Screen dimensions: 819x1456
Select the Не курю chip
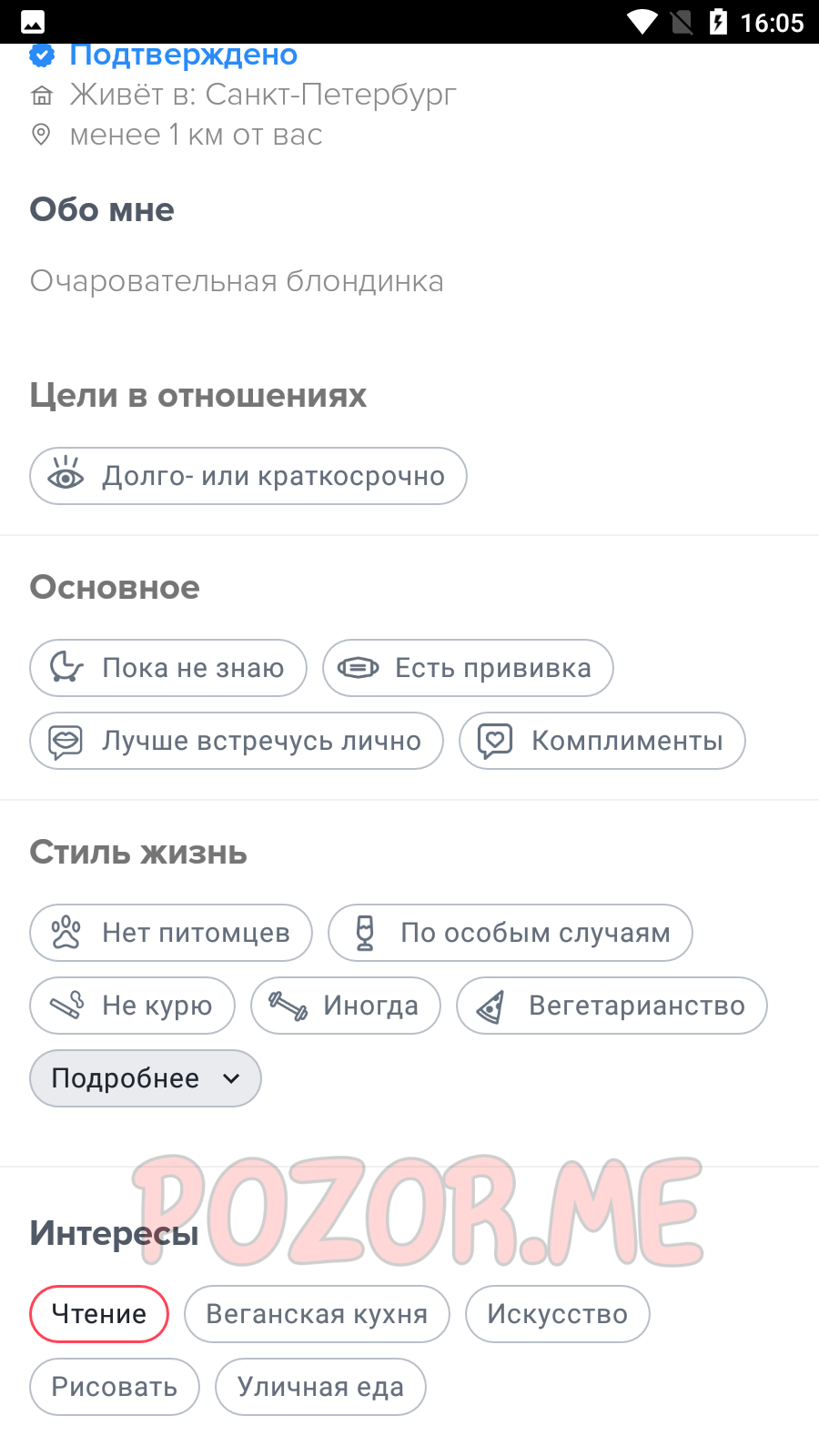point(133,1006)
